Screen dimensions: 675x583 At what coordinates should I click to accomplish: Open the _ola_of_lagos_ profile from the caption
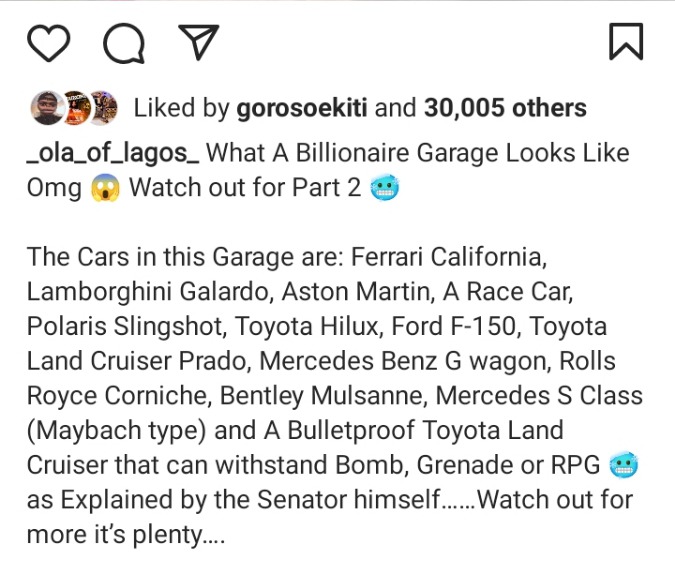tap(115, 155)
